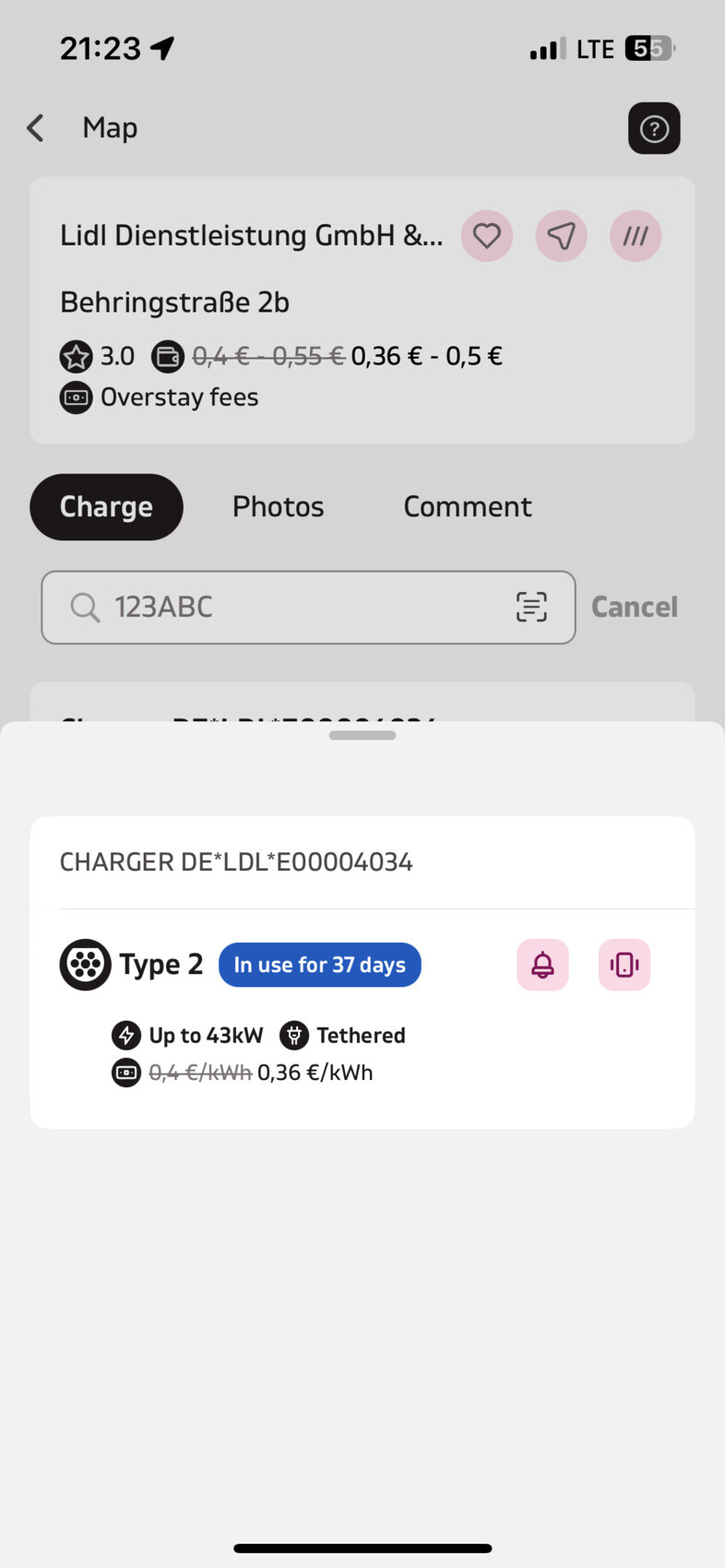Switch to the Photos tab
This screenshot has height=1568, width=725.
click(278, 506)
